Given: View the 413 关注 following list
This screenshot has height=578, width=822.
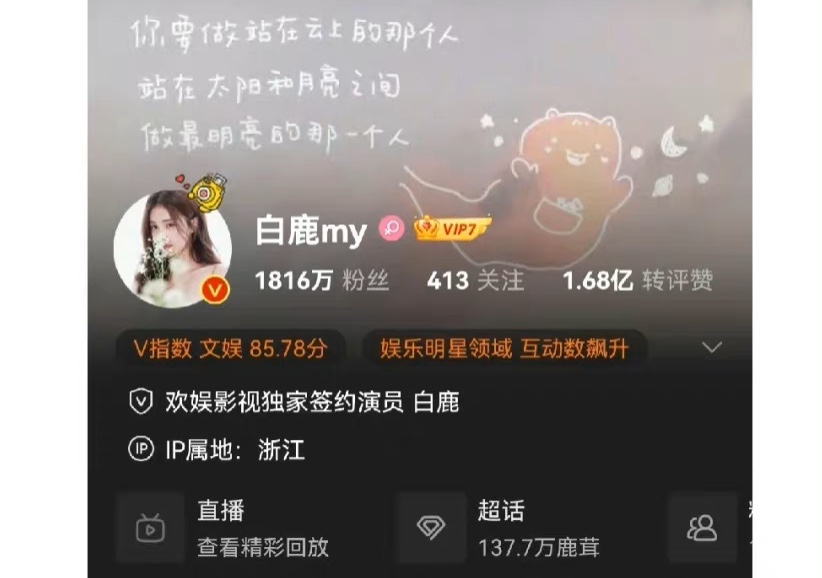Looking at the screenshot, I should coord(474,281).
